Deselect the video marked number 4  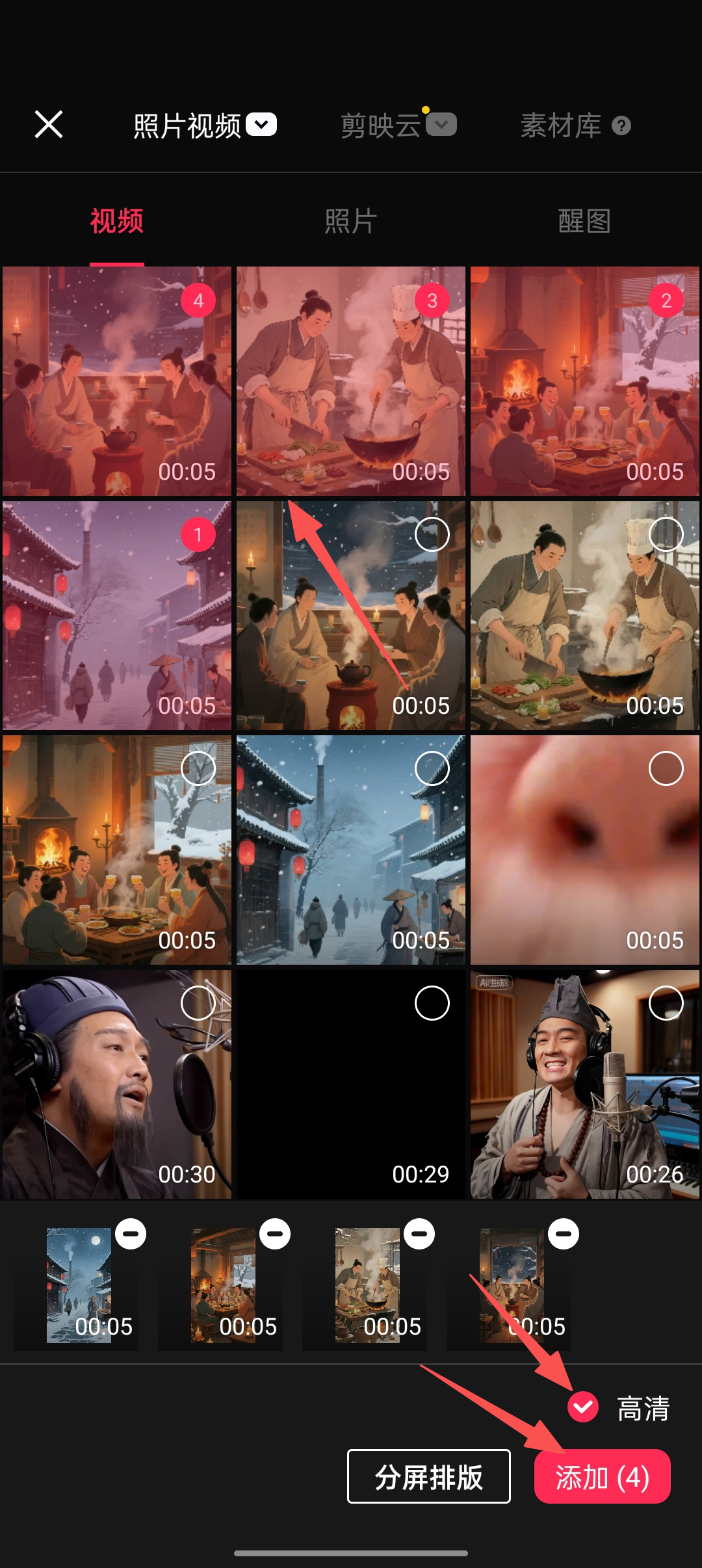pyautogui.click(x=198, y=300)
